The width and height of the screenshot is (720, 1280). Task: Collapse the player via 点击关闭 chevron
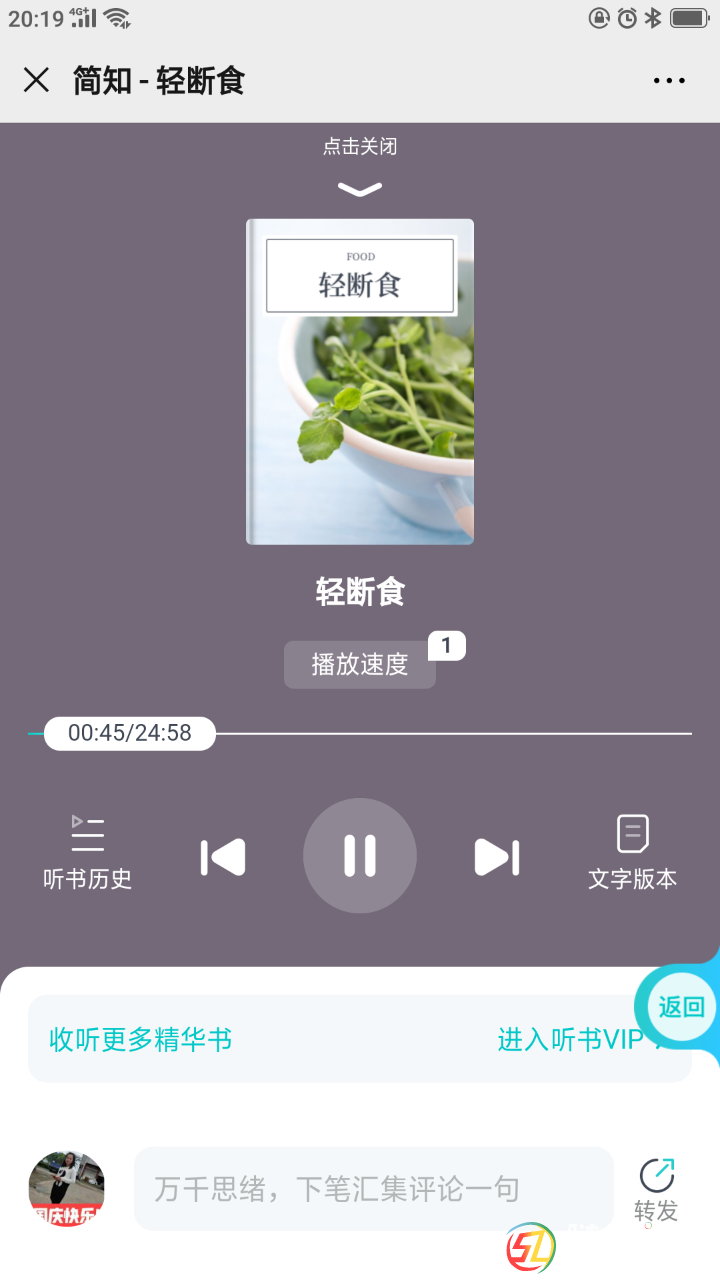click(360, 189)
